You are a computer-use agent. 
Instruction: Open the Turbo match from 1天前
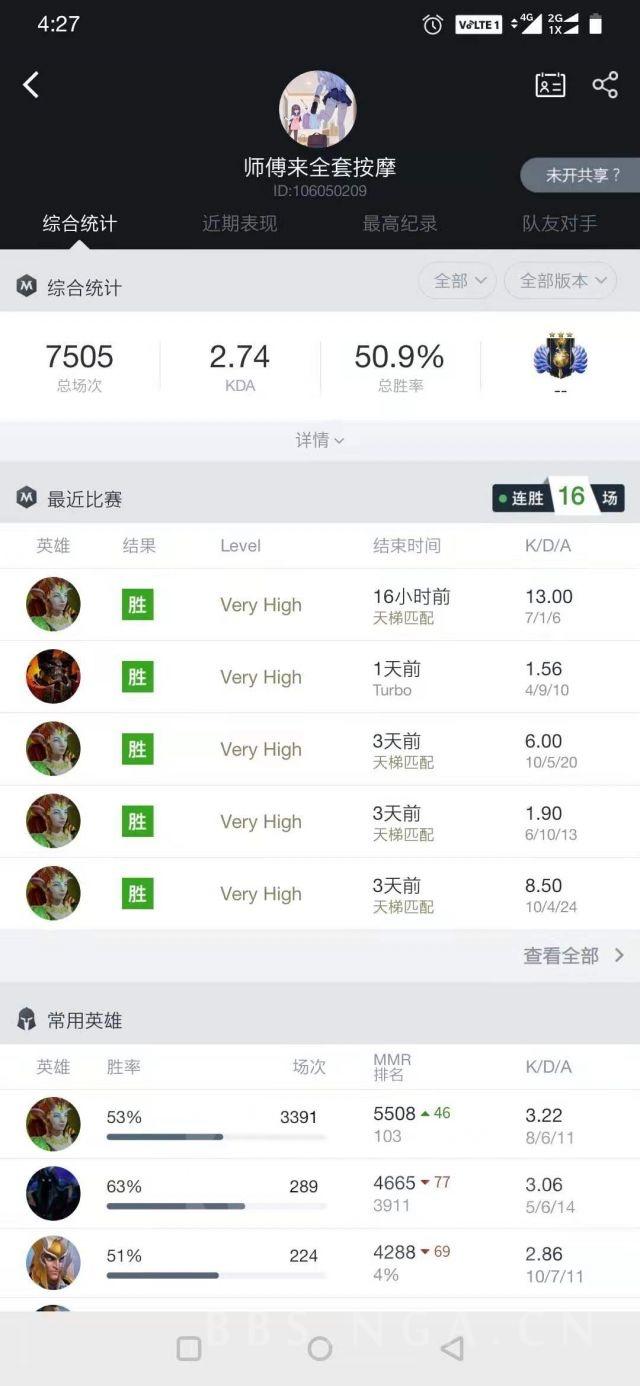click(x=320, y=677)
